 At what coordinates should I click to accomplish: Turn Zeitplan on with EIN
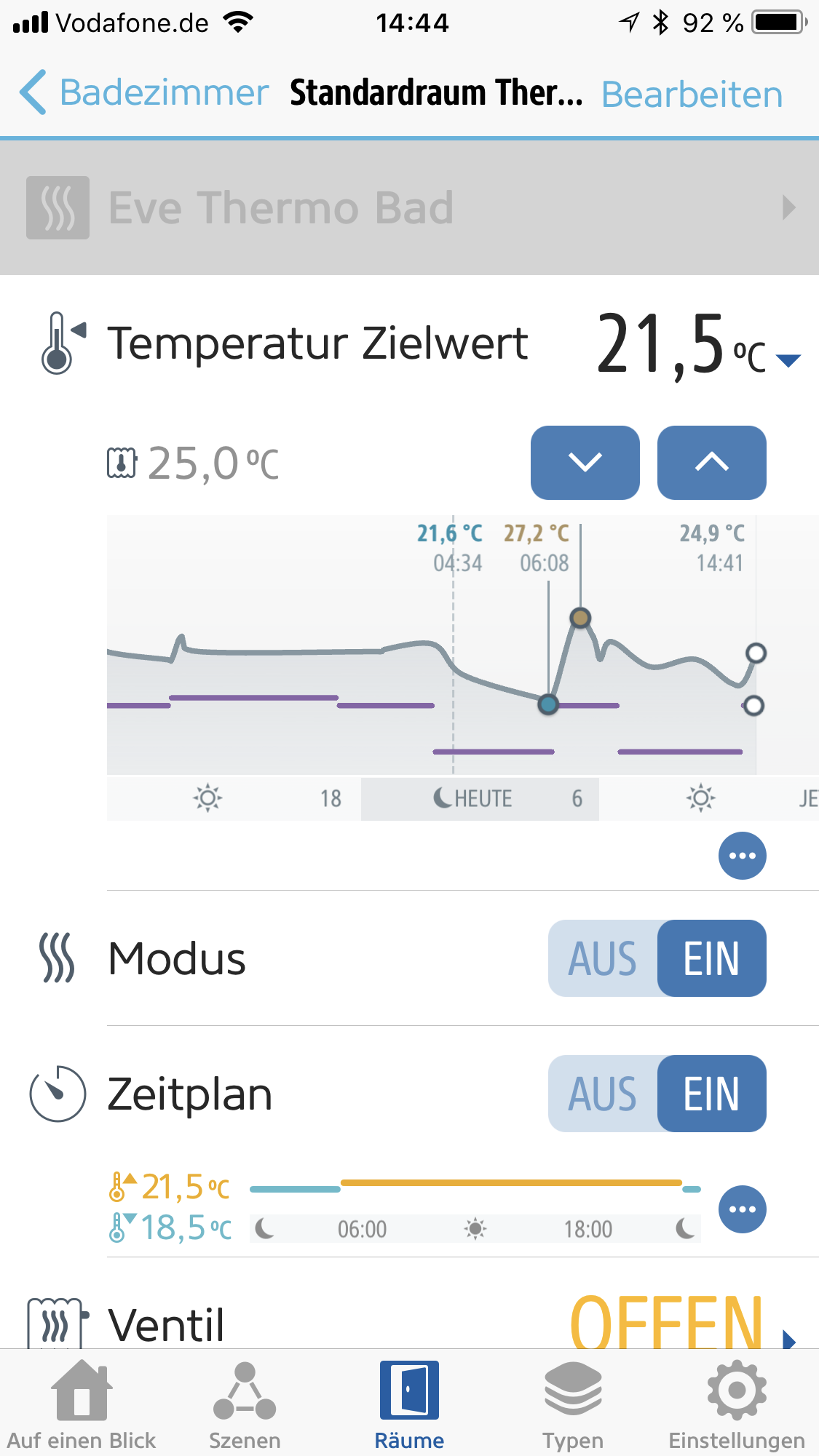(711, 1094)
